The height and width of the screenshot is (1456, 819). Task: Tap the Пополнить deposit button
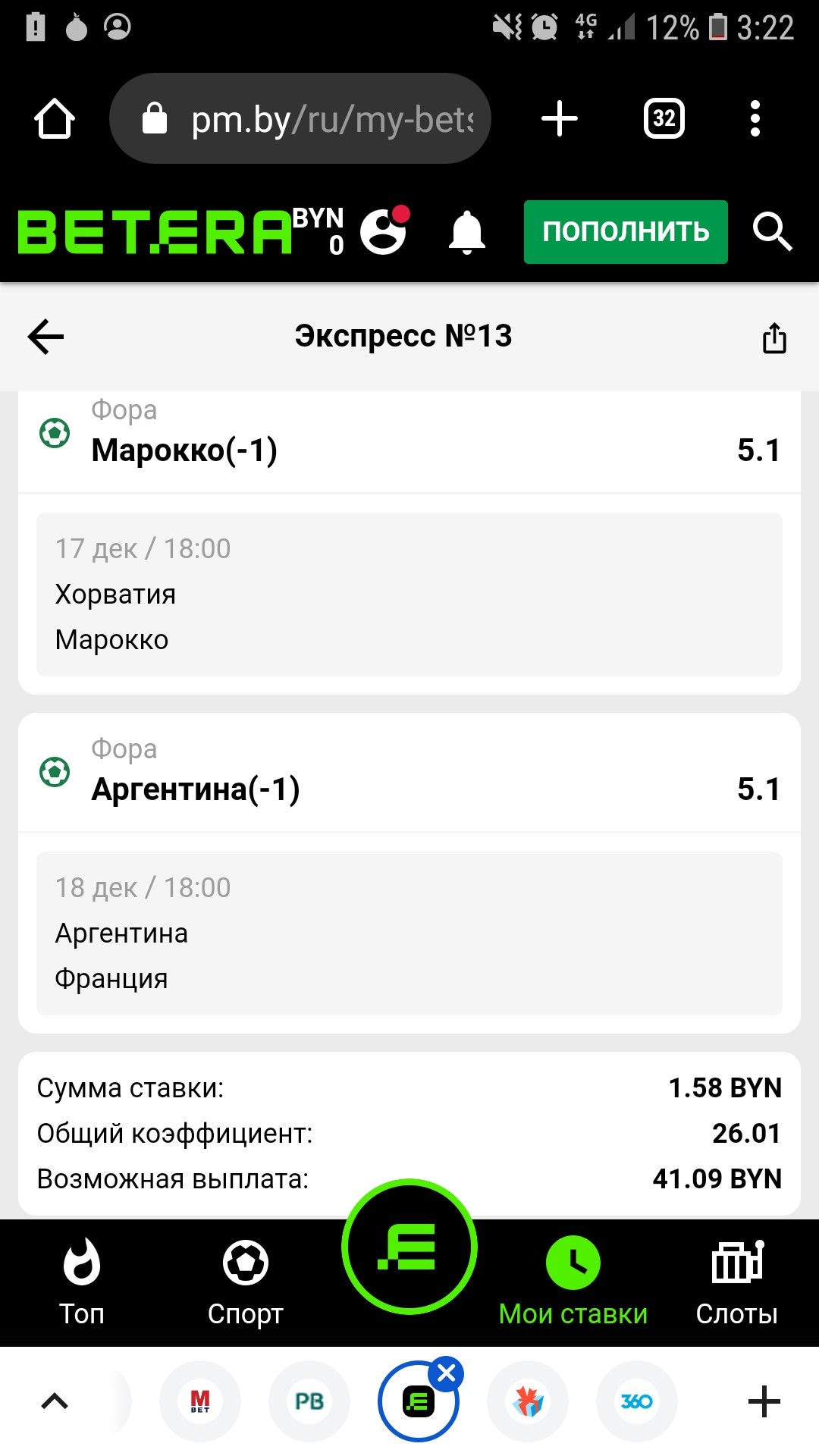(x=626, y=232)
